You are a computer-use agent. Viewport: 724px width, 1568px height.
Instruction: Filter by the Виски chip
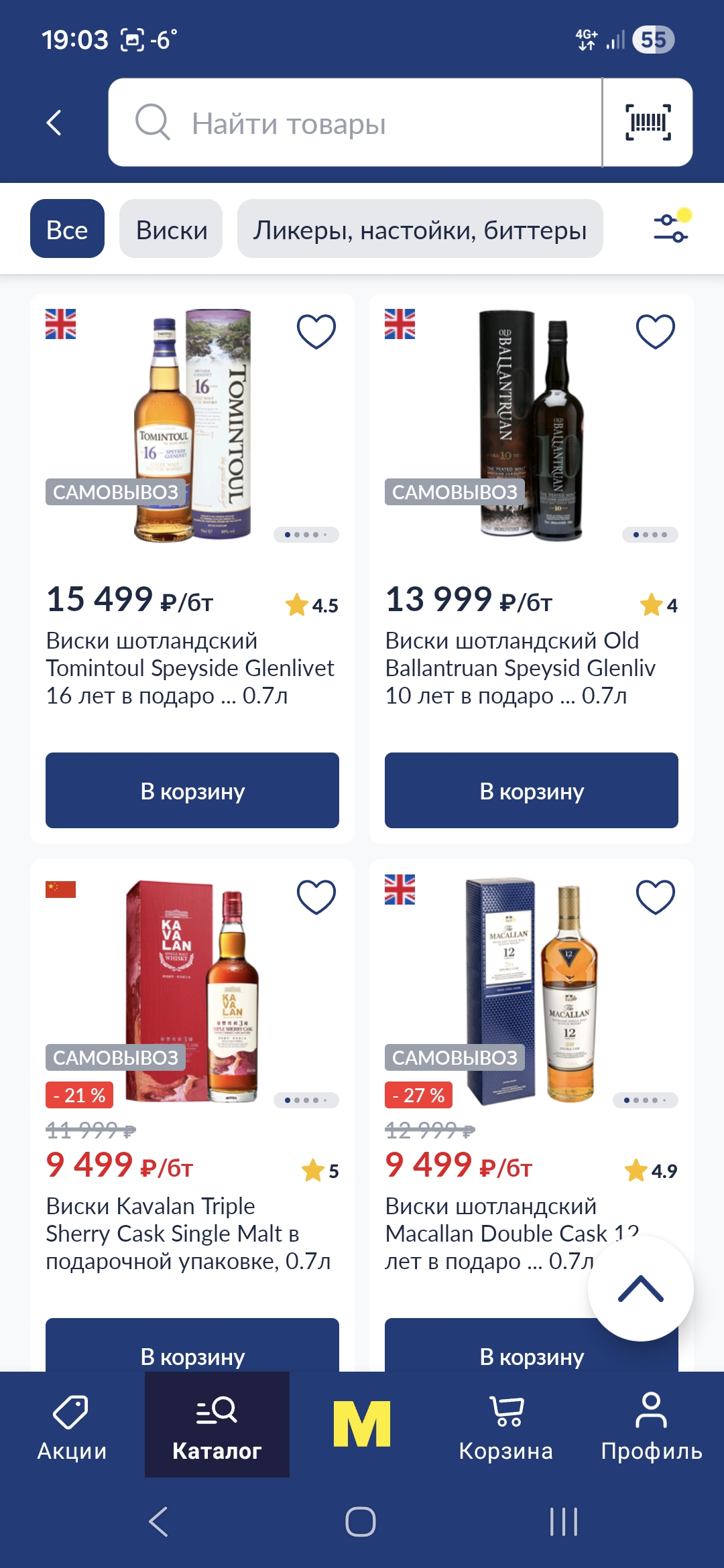(171, 229)
